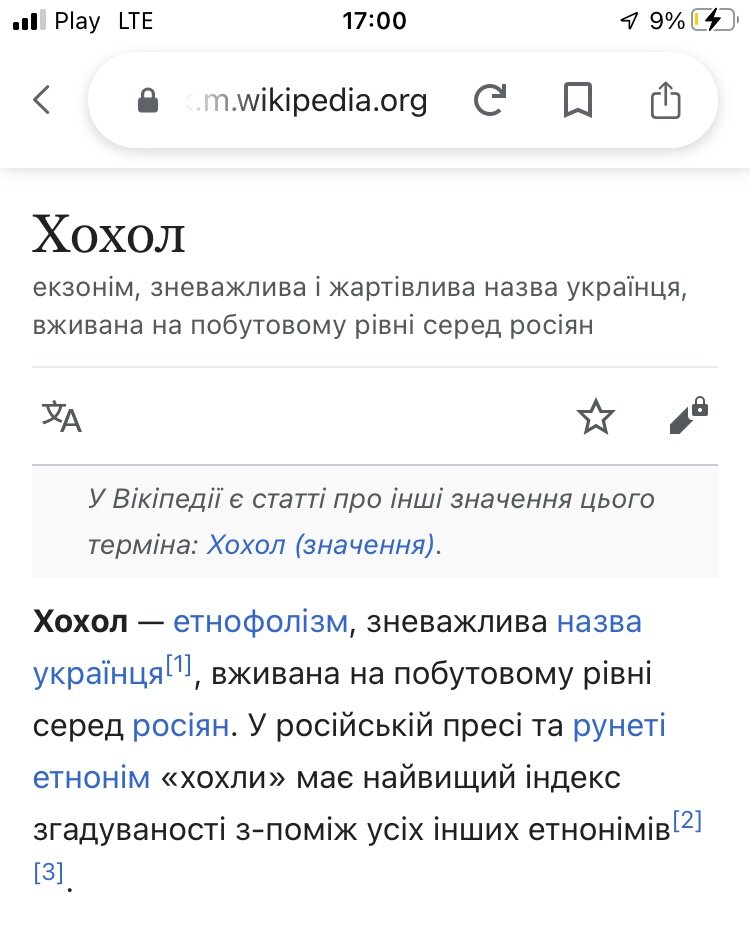Viewport: 750px width, 948px height.
Task: Add article to watchlist with star
Action: [x=596, y=416]
